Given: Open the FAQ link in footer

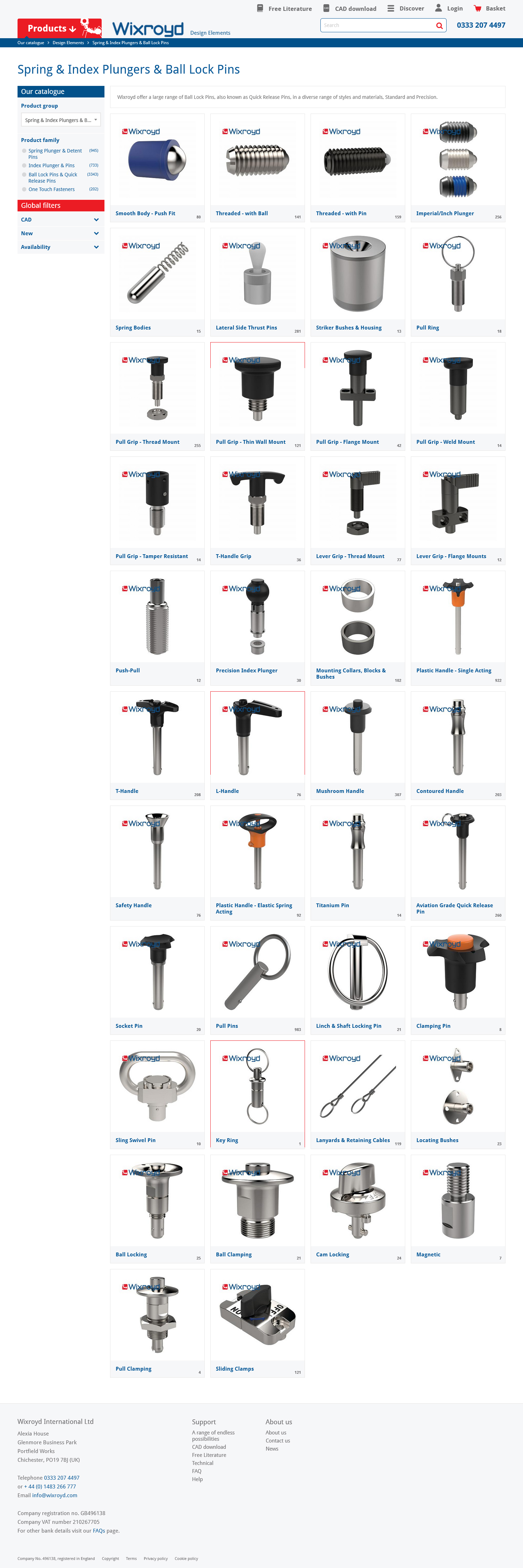Looking at the screenshot, I should [x=197, y=1471].
